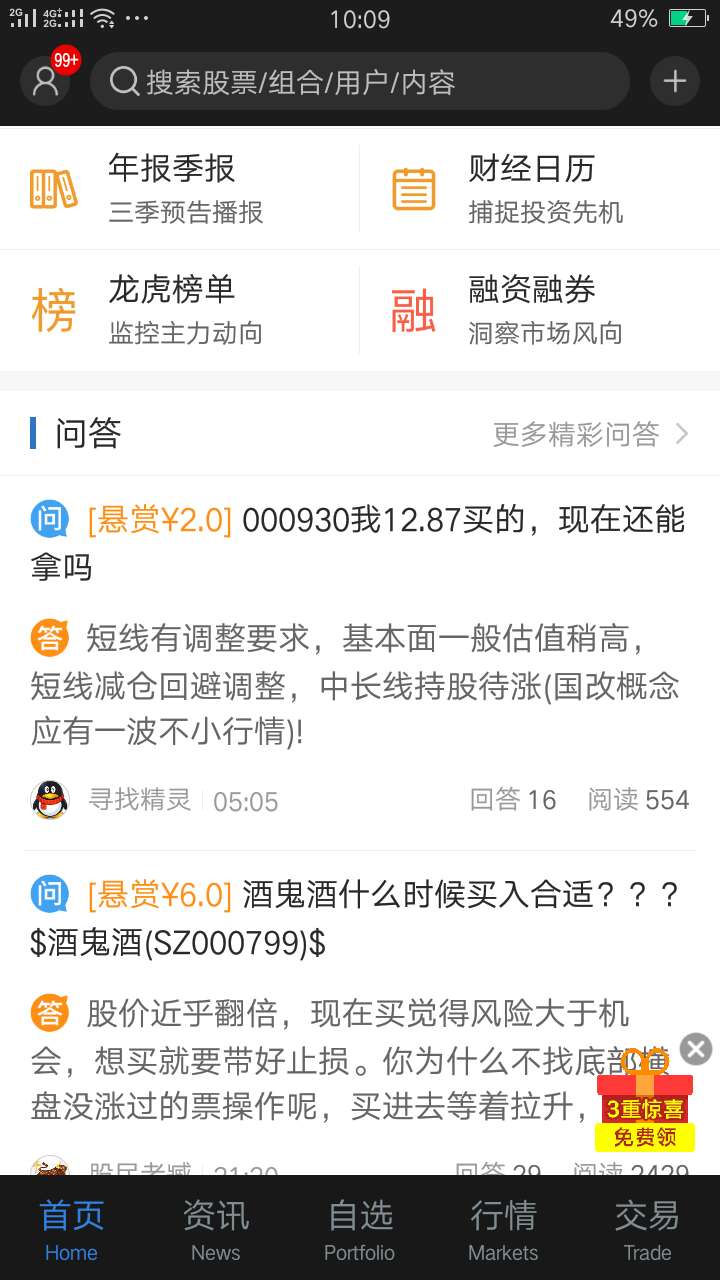
Task: Tap the plus icon at top right
Action: point(674,81)
